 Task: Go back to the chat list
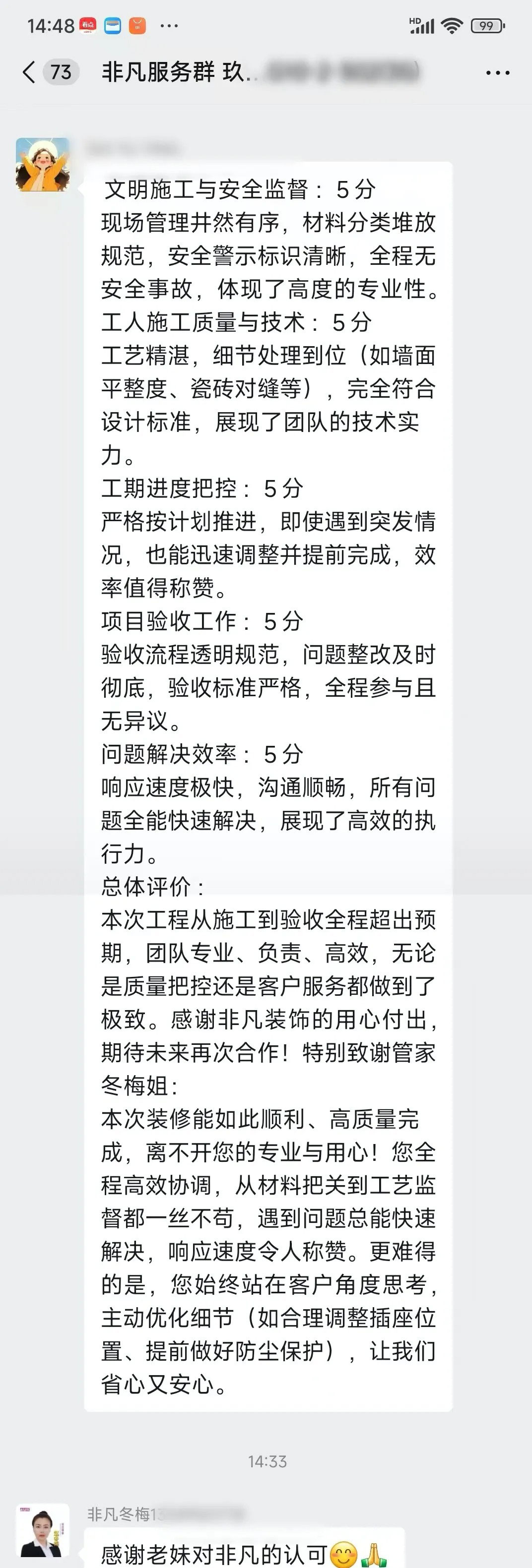29,72
